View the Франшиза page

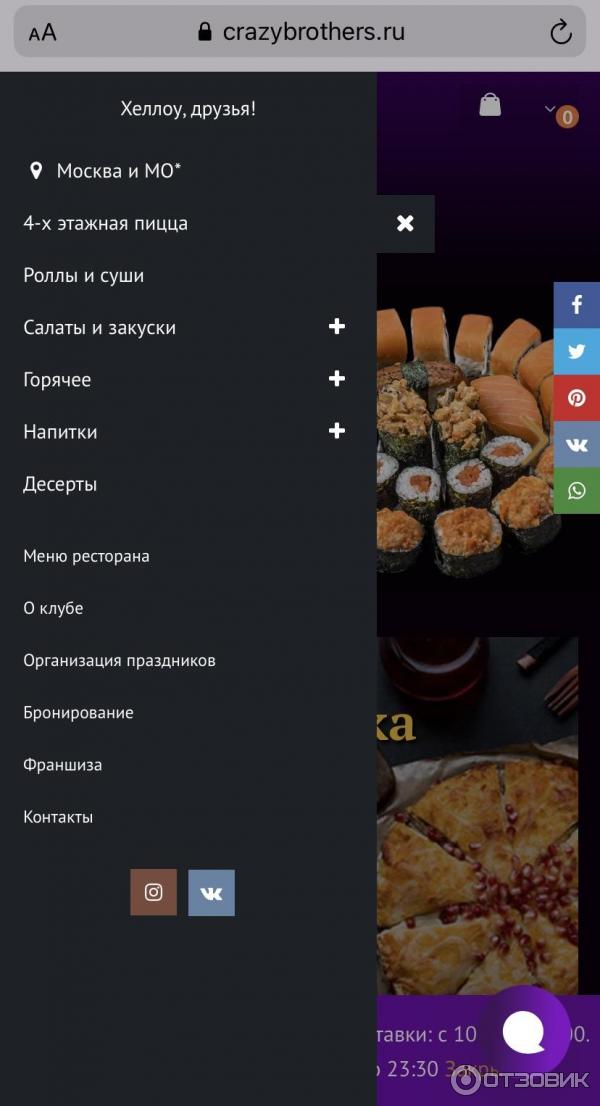pyautogui.click(x=62, y=765)
